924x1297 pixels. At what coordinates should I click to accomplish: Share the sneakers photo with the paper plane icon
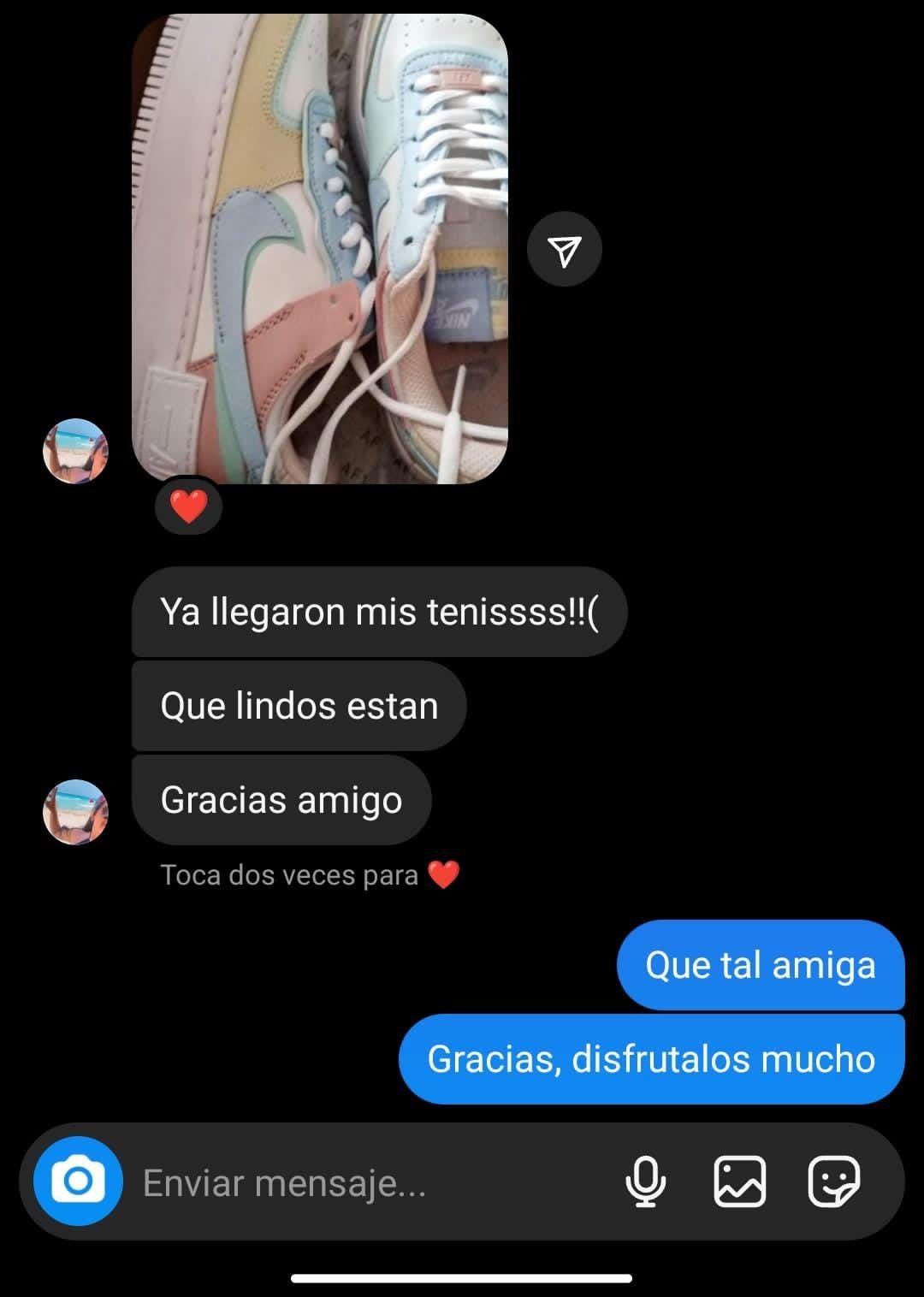565,250
